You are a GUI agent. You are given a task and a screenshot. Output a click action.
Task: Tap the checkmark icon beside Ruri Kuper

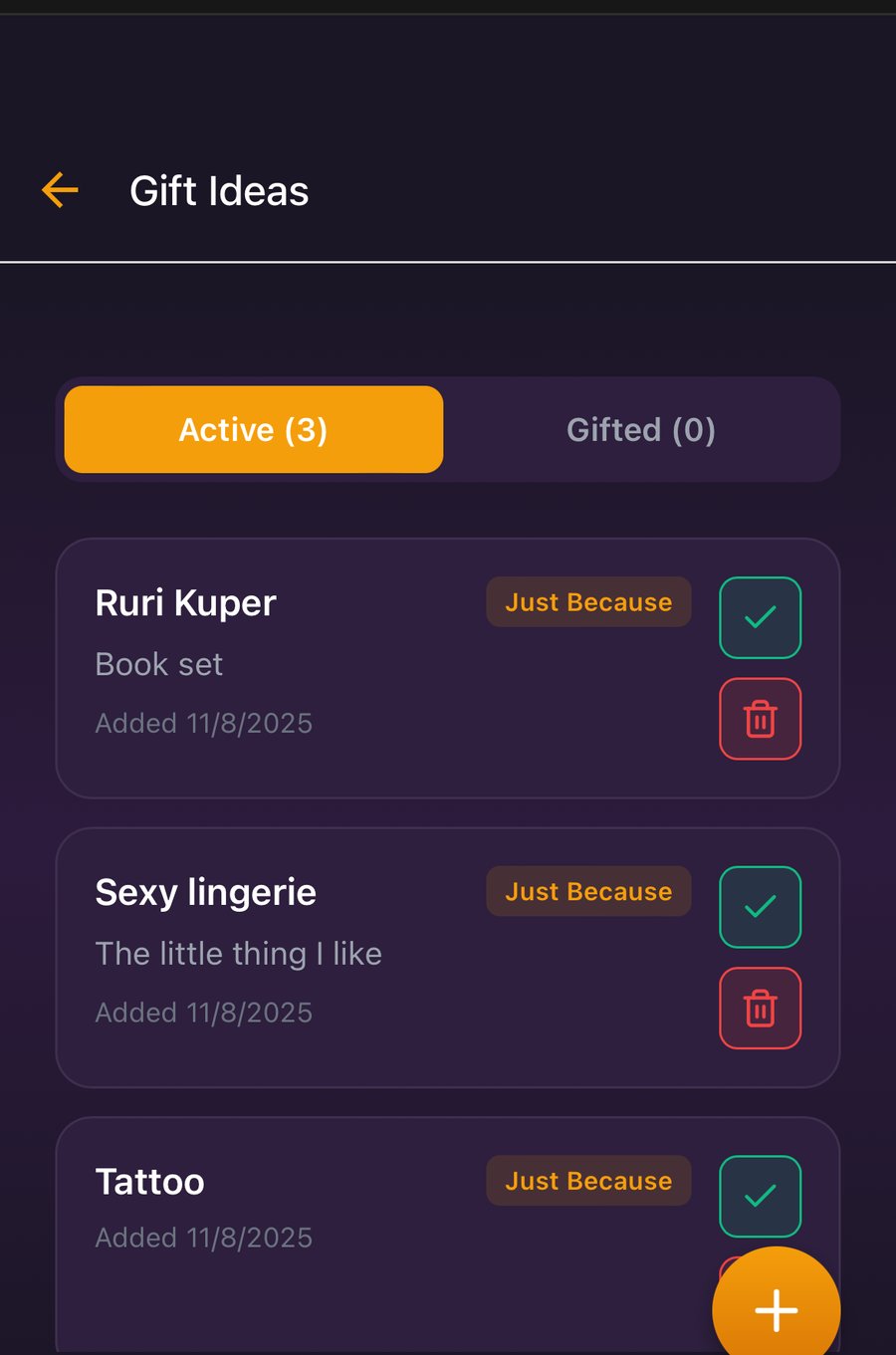(760, 618)
